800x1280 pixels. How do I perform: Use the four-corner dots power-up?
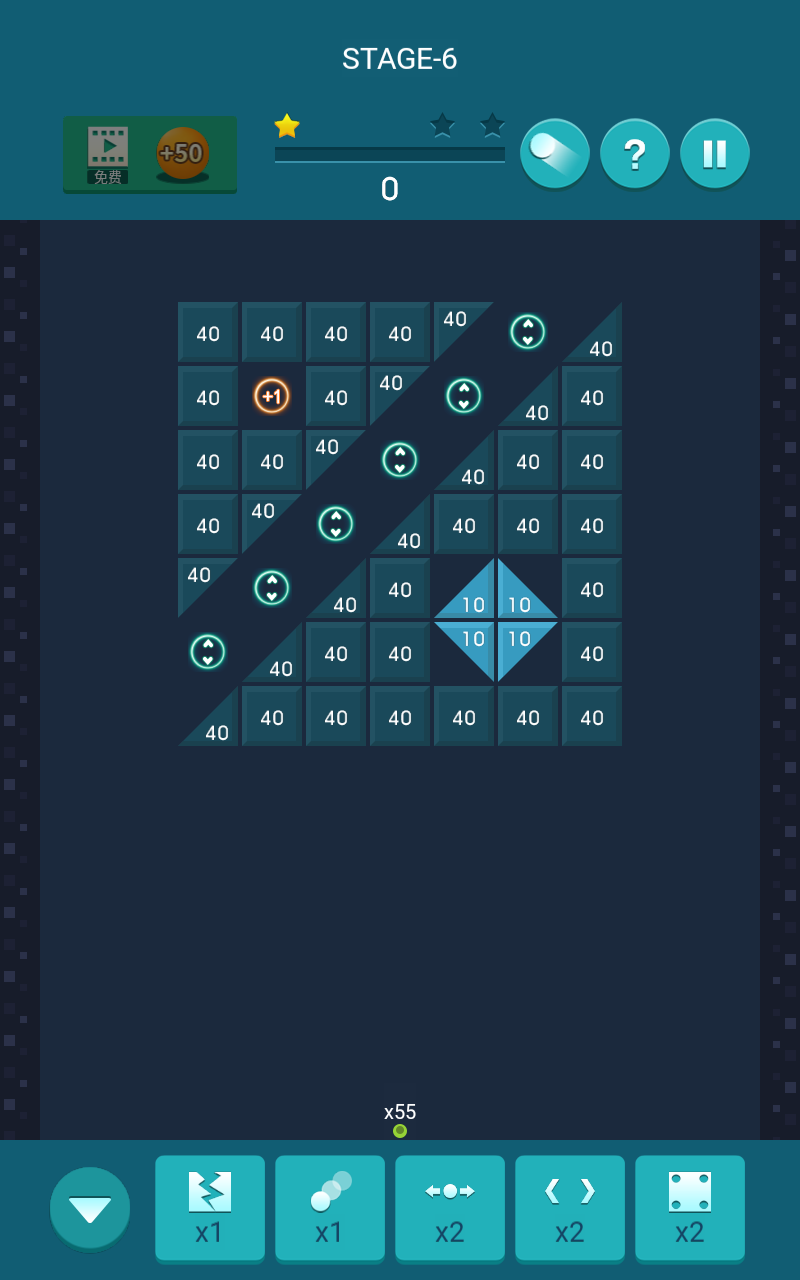tap(690, 1208)
